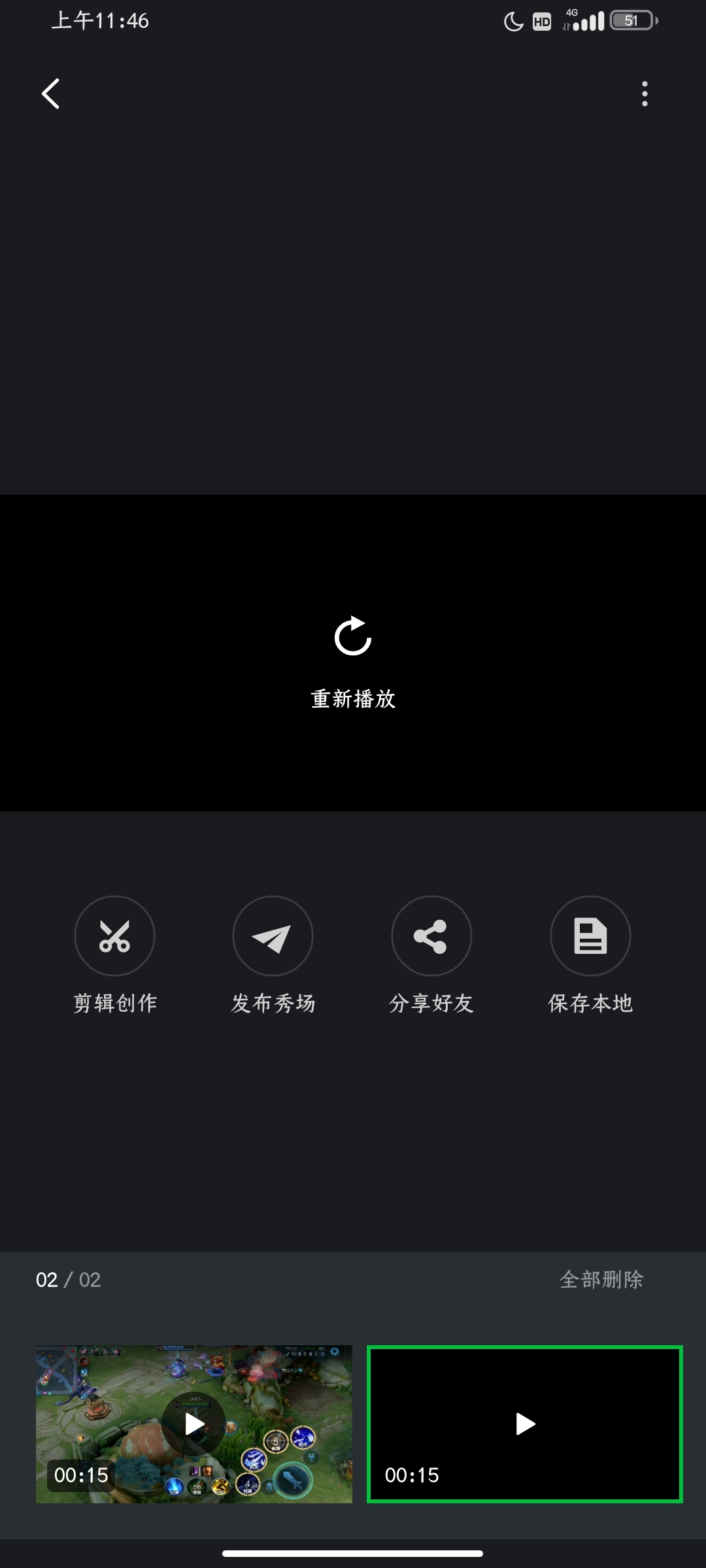
Task: Select the green-bordered black clip thumbnail
Action: tap(525, 1424)
